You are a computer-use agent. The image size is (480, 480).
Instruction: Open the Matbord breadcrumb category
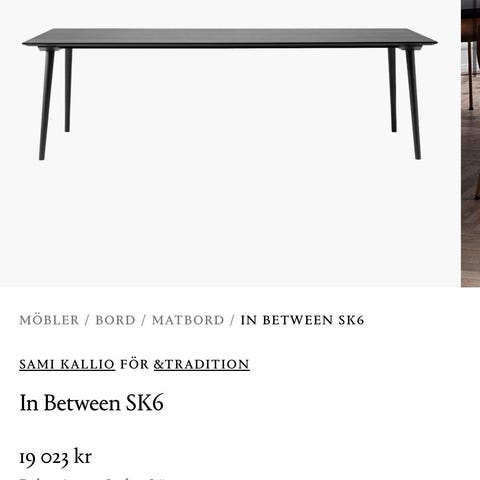coord(188,320)
